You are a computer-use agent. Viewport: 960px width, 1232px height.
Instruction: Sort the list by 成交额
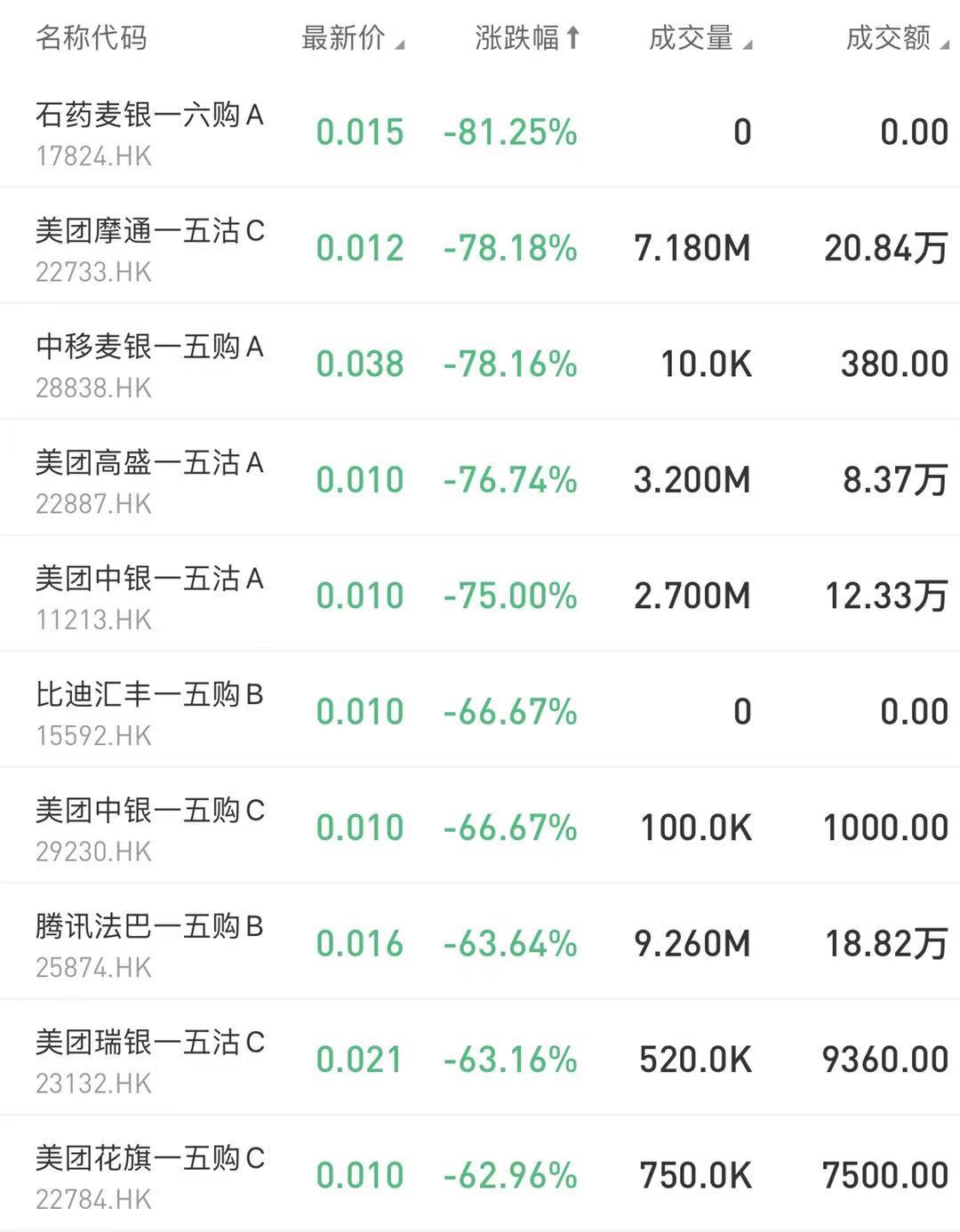coord(896,38)
